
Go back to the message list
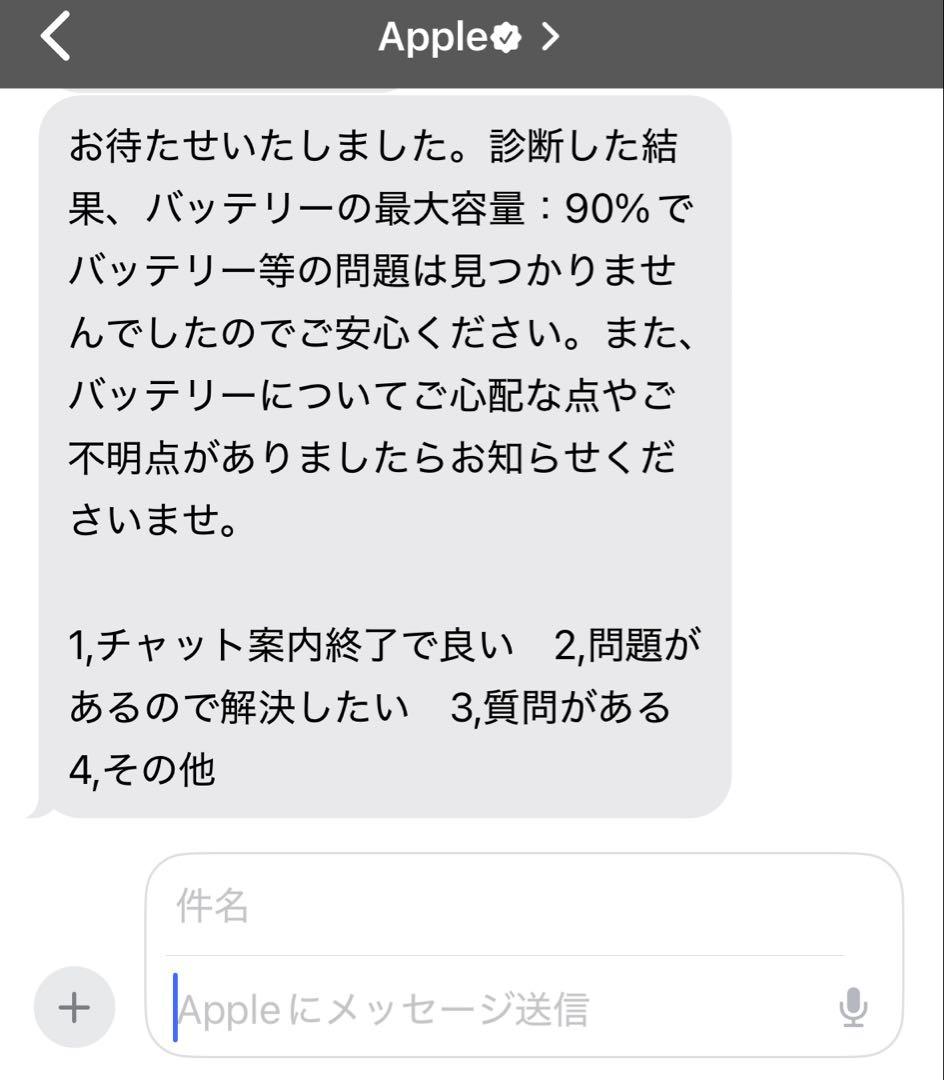(56, 39)
